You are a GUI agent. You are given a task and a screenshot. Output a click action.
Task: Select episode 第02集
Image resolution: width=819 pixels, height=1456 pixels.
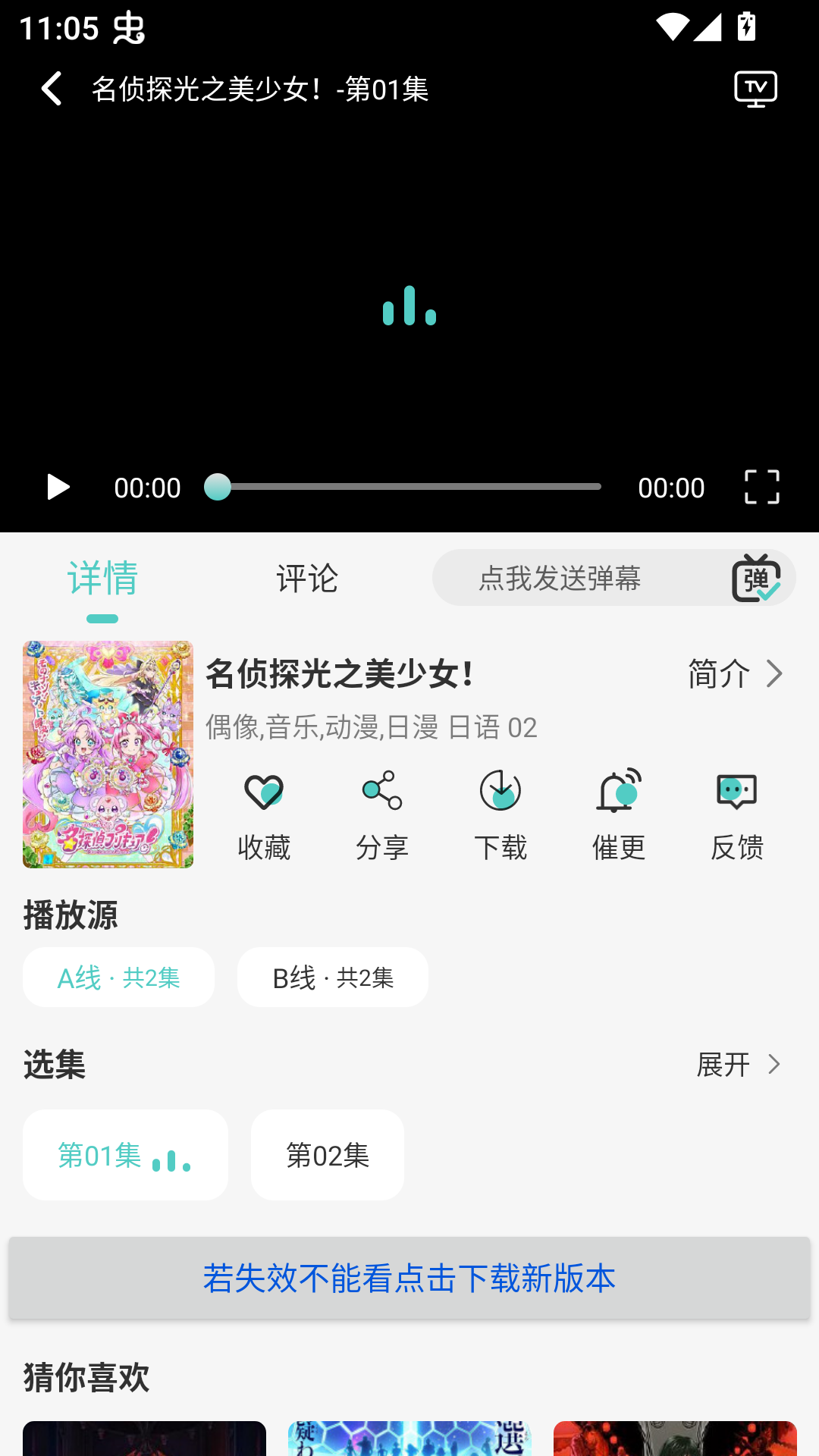327,1155
